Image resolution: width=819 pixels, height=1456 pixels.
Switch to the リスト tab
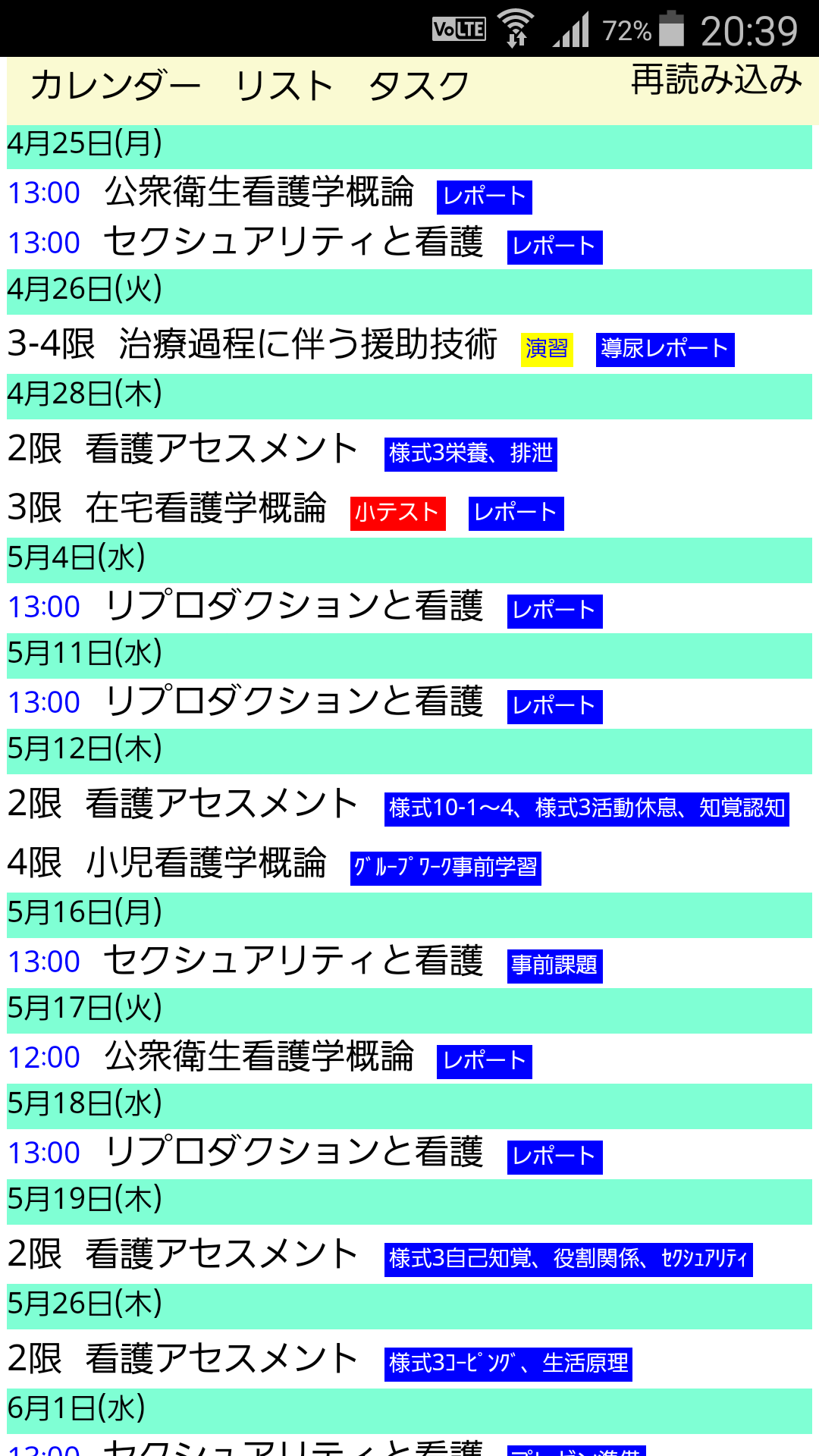(x=284, y=86)
